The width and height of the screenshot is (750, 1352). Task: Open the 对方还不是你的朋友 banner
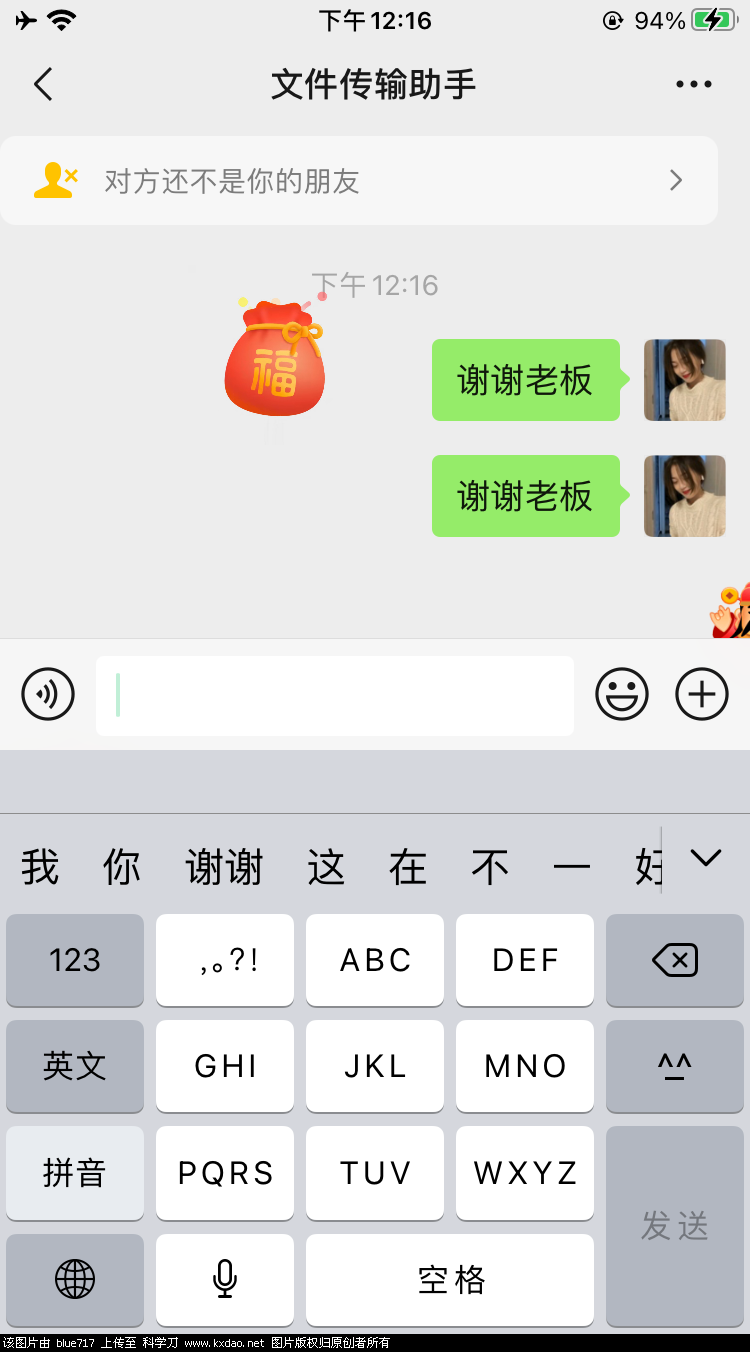pyautogui.click(x=359, y=181)
